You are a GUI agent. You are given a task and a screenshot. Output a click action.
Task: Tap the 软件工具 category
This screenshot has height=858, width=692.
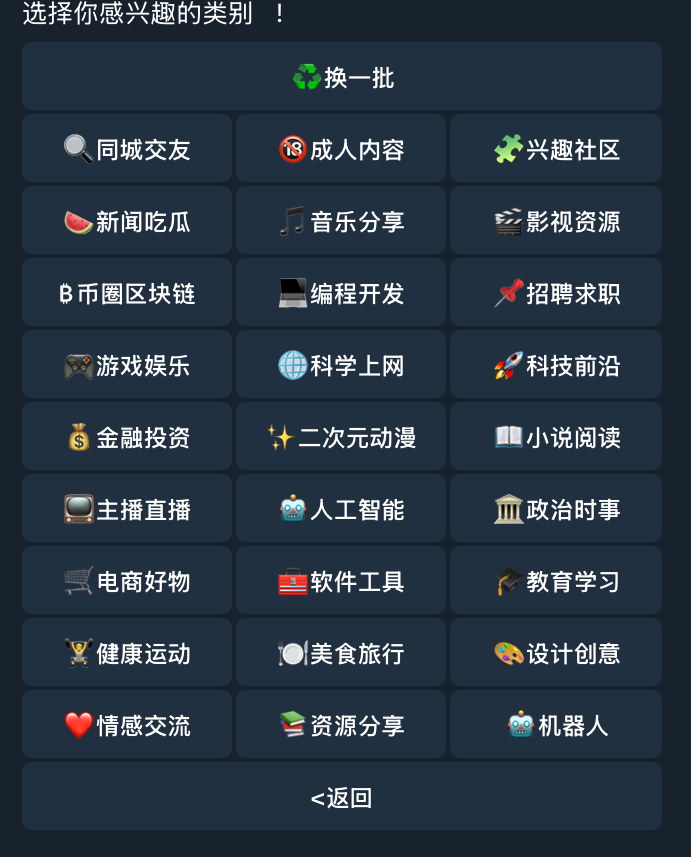341,581
